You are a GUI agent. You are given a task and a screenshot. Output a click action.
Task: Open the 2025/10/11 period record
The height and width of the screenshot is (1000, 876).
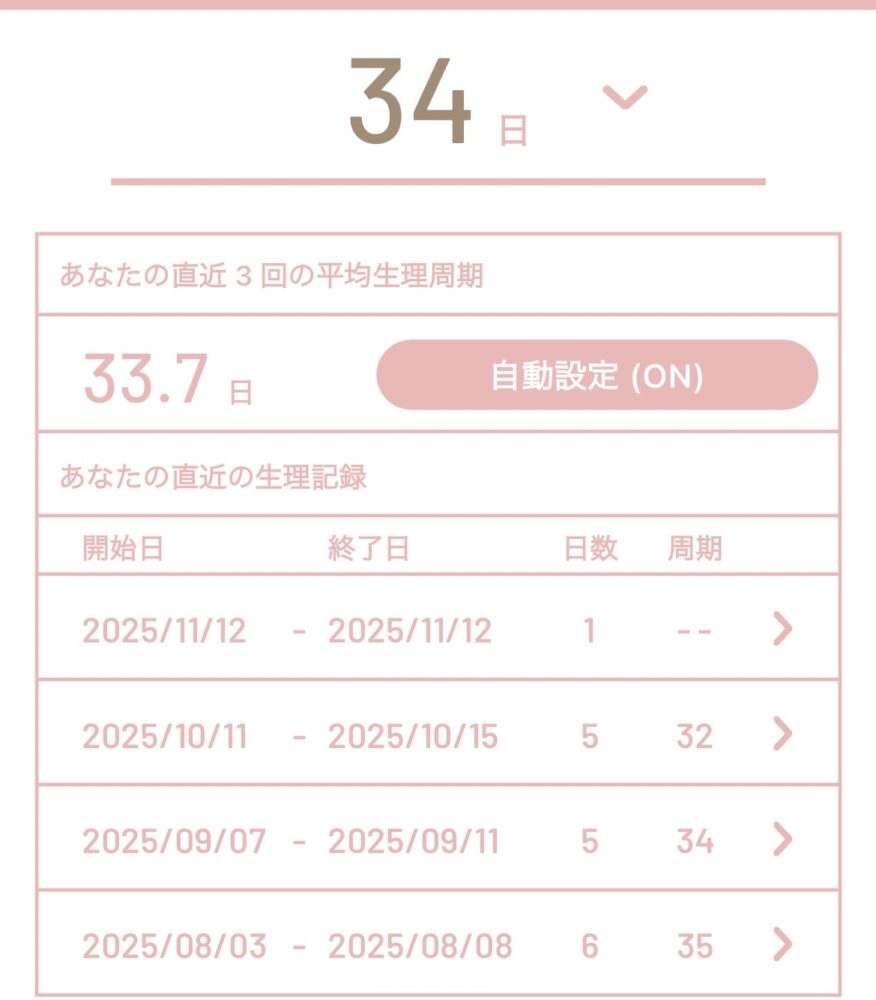[782, 734]
